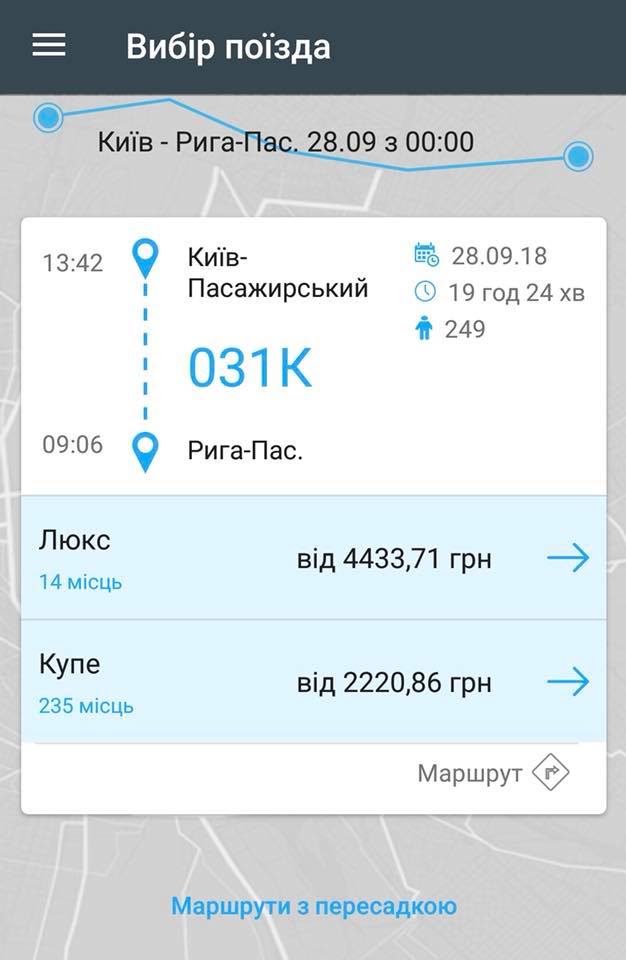The image size is (626, 960).
Task: Open the hamburger drawer menu
Action: tap(49, 46)
